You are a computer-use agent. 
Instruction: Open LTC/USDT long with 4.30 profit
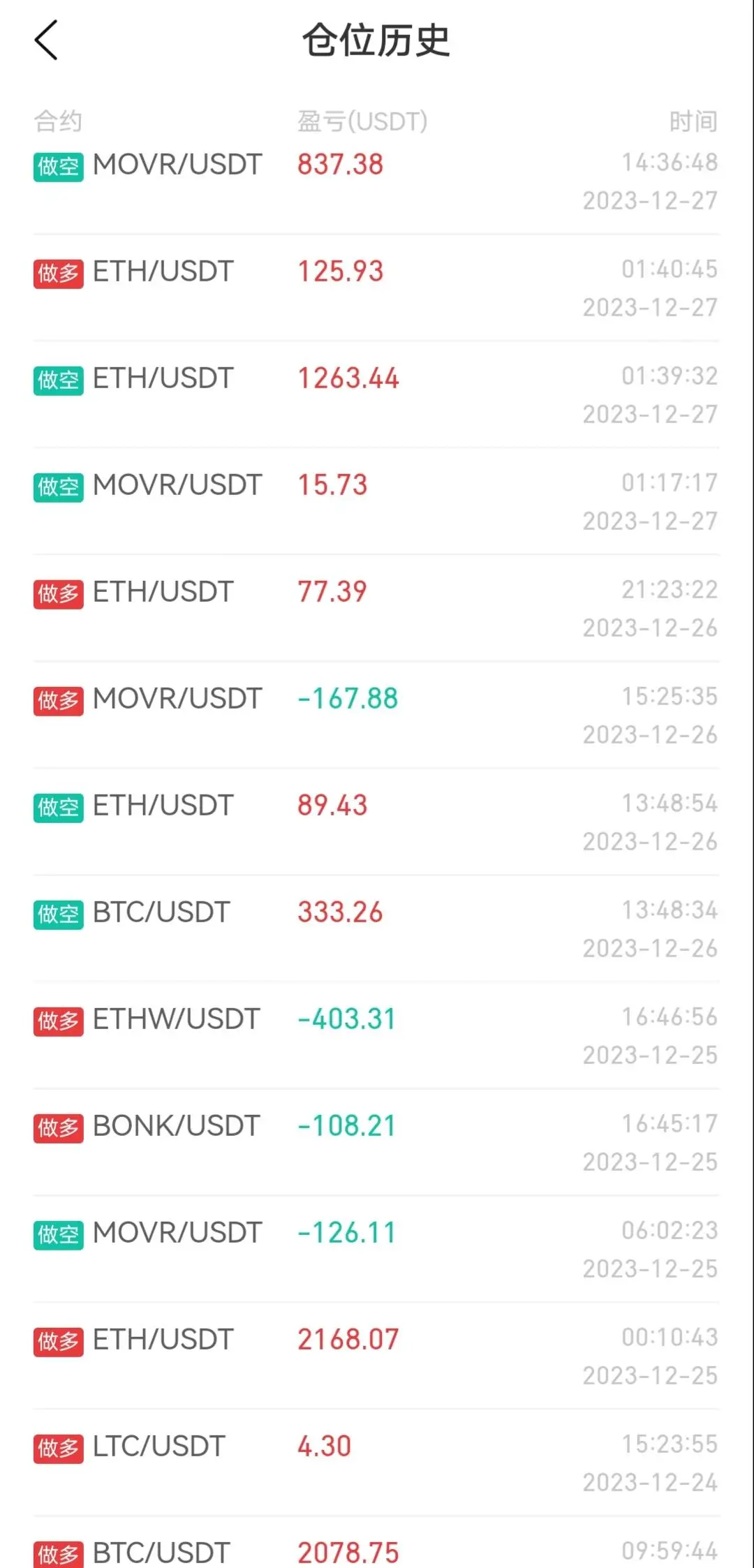(x=376, y=1462)
